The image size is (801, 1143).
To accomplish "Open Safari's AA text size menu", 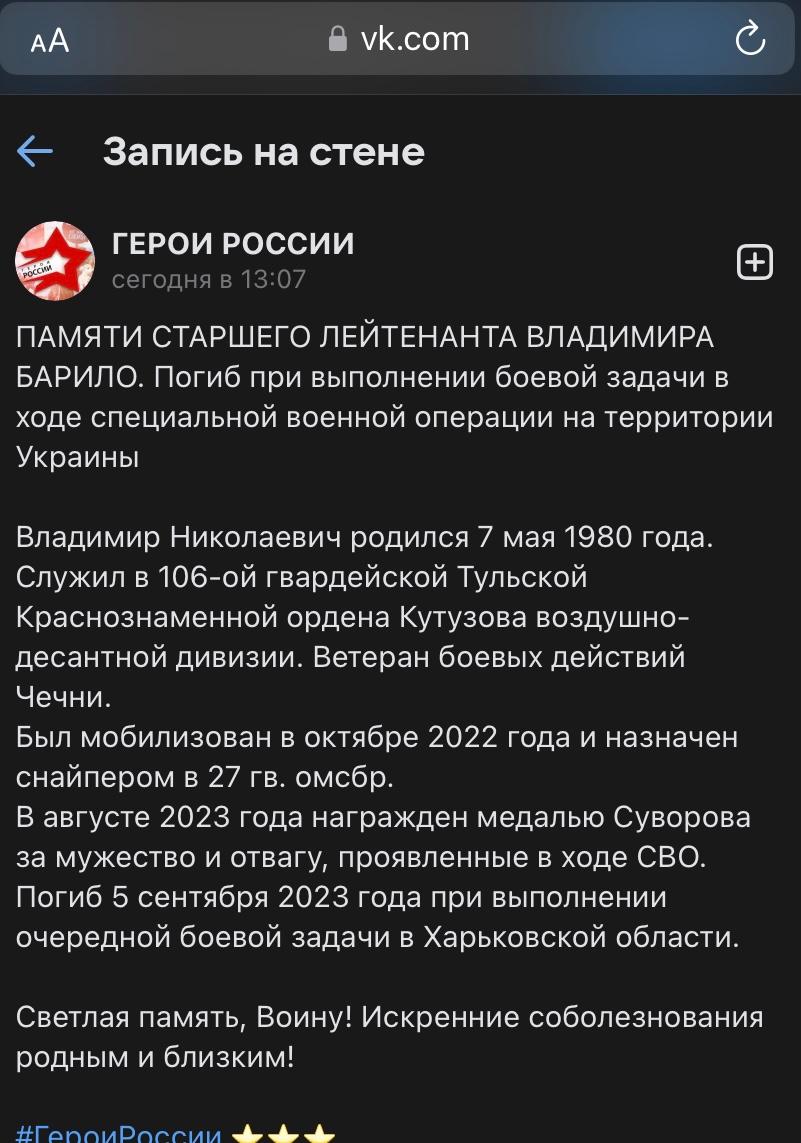I will coord(50,41).
